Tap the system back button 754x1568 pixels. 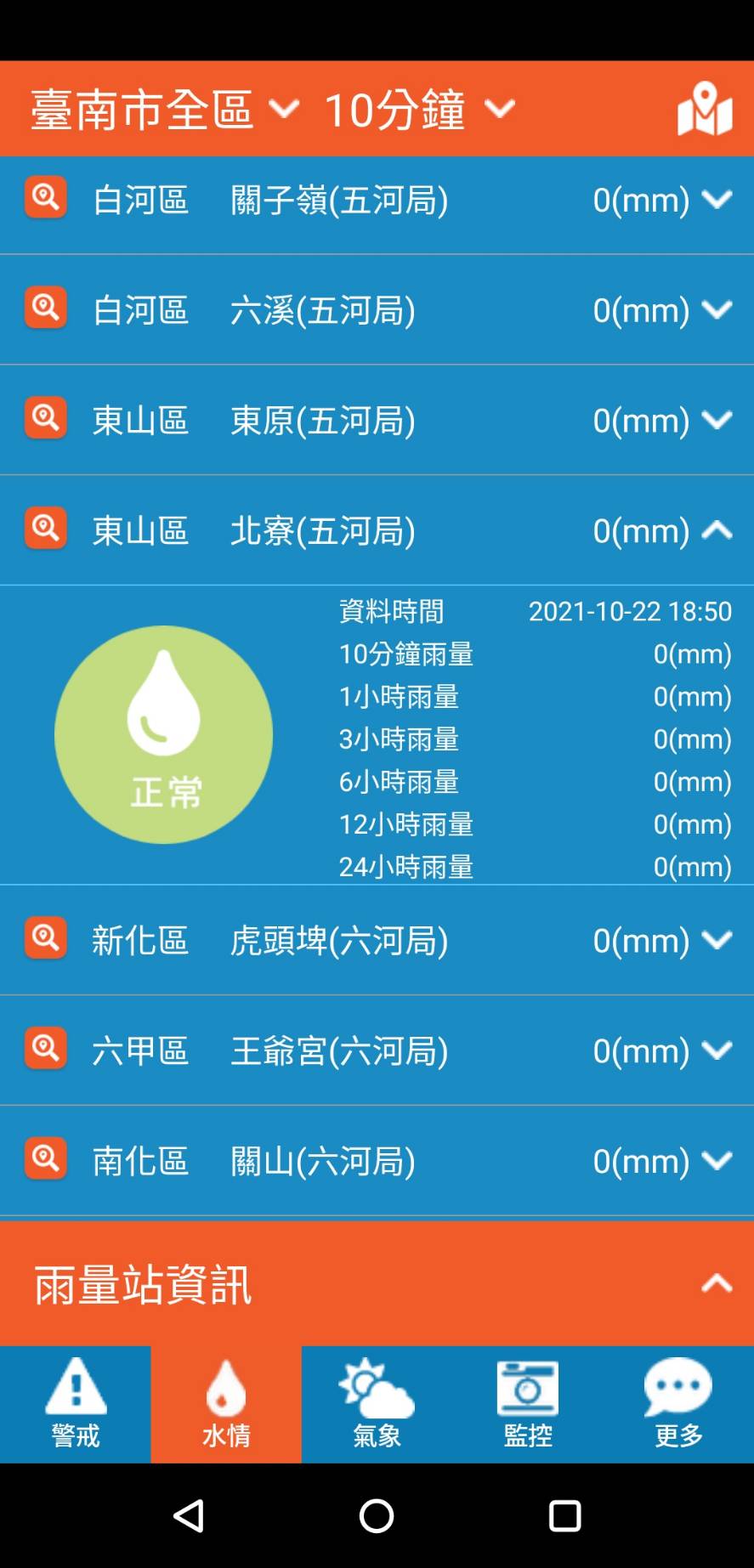tap(189, 1515)
